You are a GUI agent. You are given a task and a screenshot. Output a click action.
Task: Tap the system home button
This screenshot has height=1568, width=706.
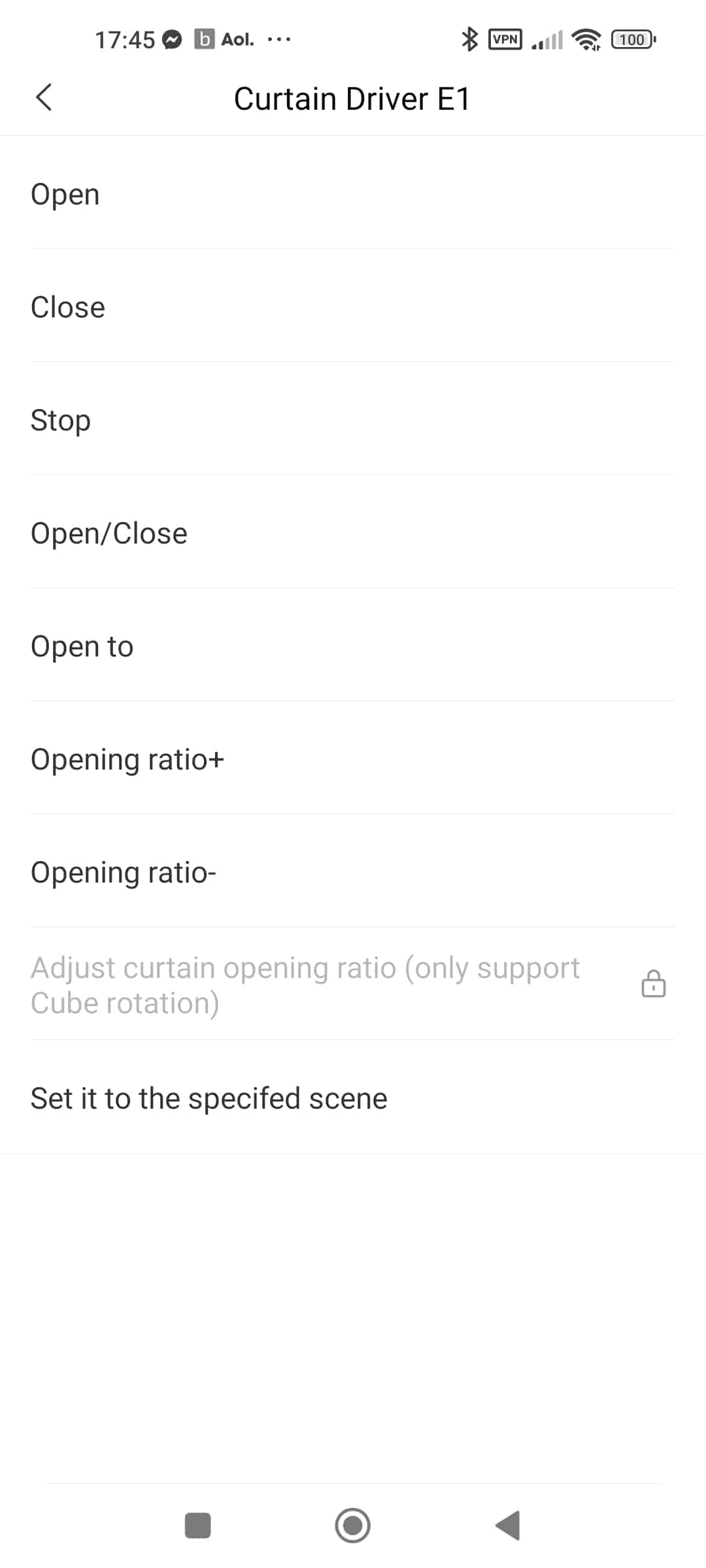point(353,1526)
